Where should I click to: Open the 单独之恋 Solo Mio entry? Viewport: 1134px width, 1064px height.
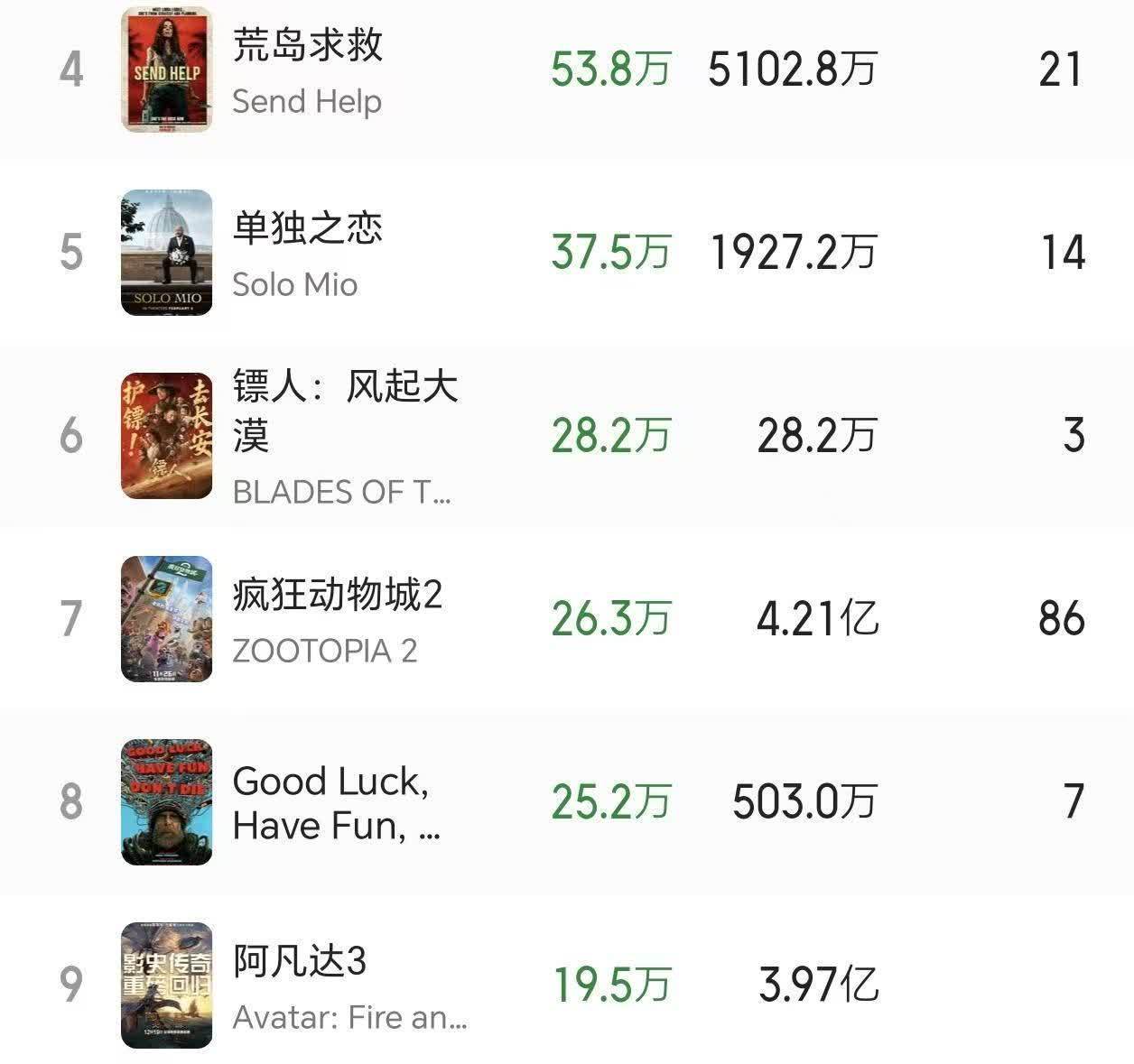point(307,253)
